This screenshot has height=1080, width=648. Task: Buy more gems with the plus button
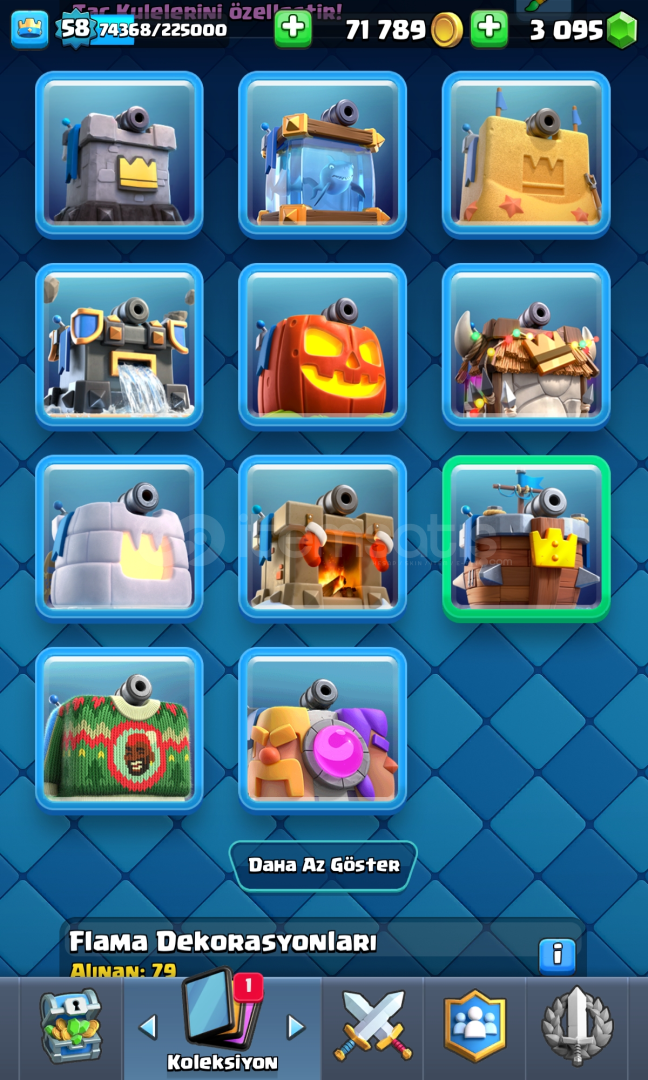[x=489, y=29]
